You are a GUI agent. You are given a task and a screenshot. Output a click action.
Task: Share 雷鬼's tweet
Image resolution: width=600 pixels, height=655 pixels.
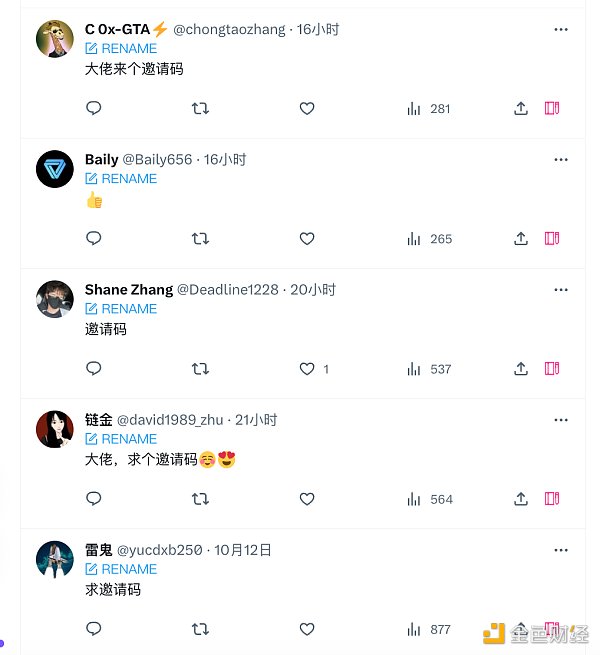point(521,629)
